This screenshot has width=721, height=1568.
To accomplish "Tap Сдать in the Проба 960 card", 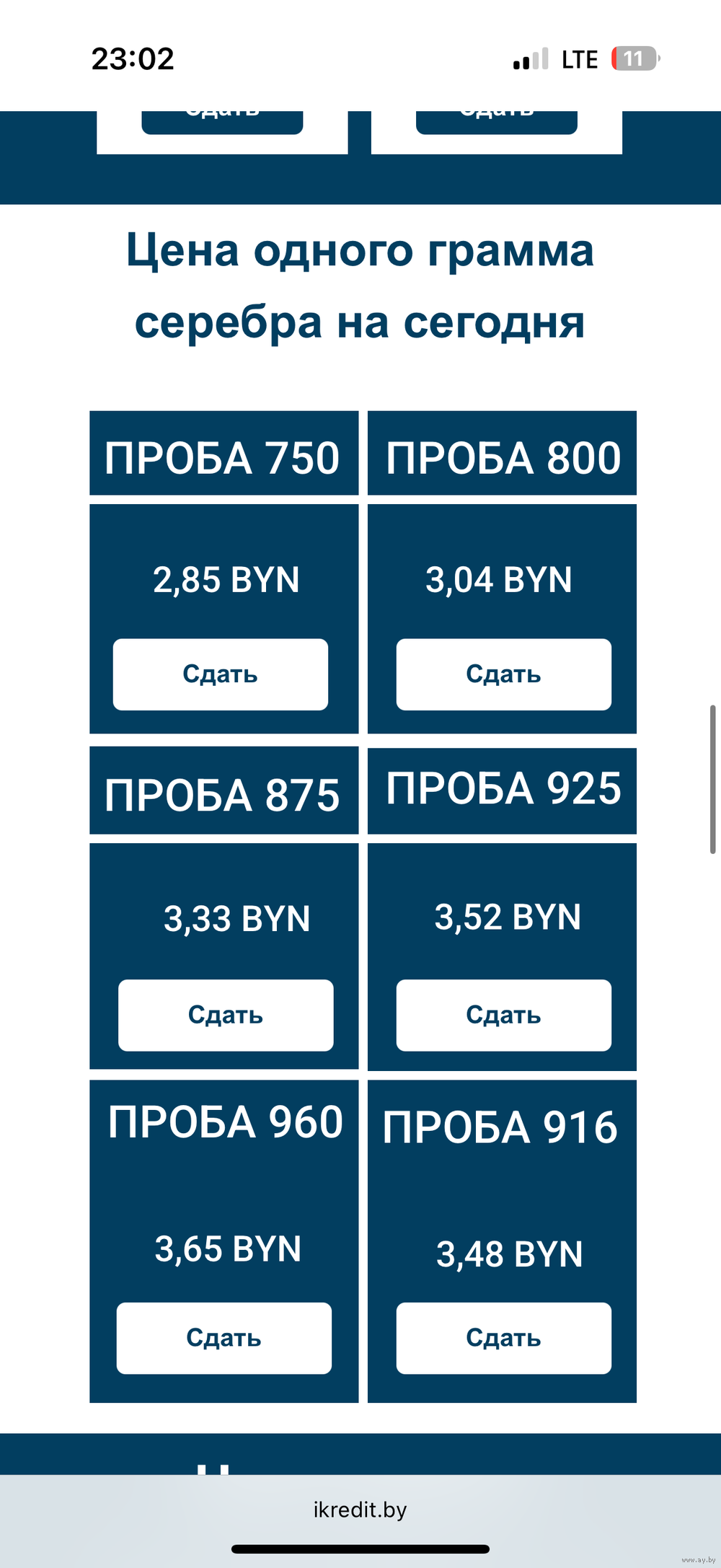I will click(224, 1338).
